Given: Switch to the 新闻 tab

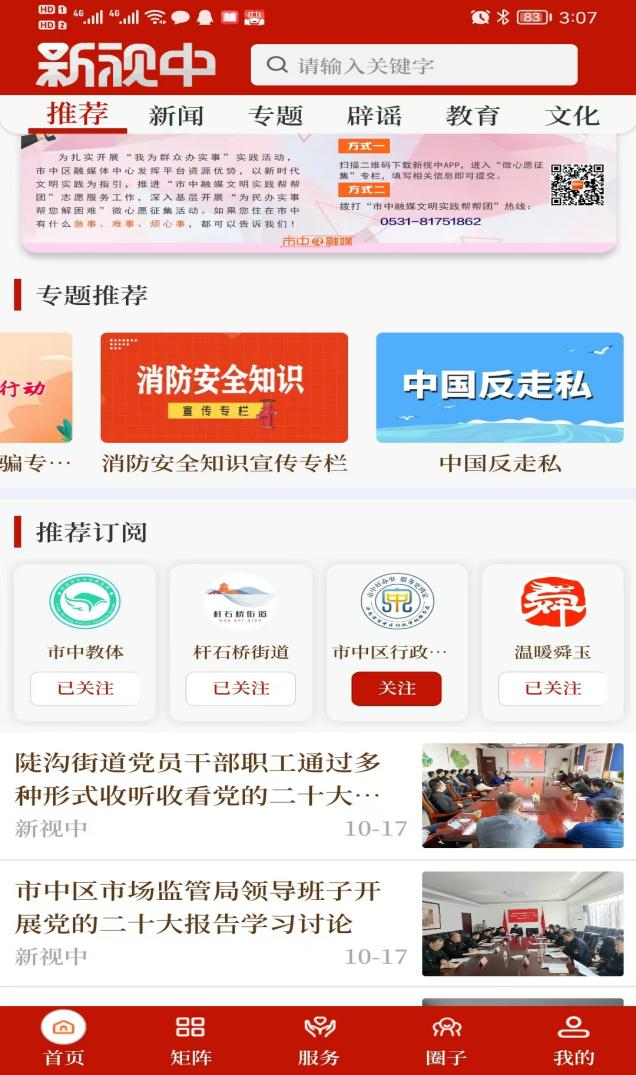Looking at the screenshot, I should click(176, 115).
